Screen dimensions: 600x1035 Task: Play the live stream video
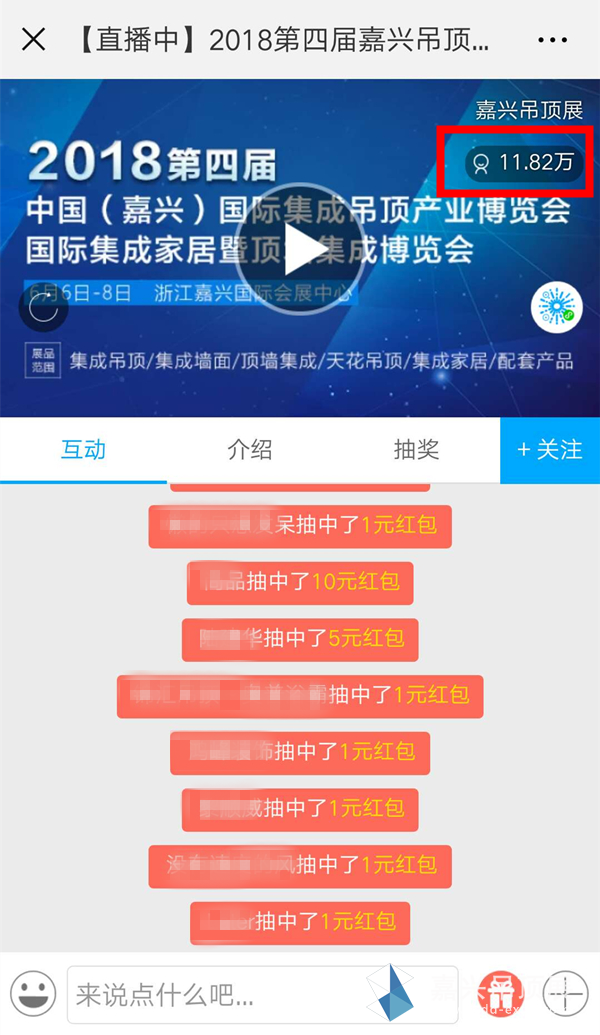300,249
